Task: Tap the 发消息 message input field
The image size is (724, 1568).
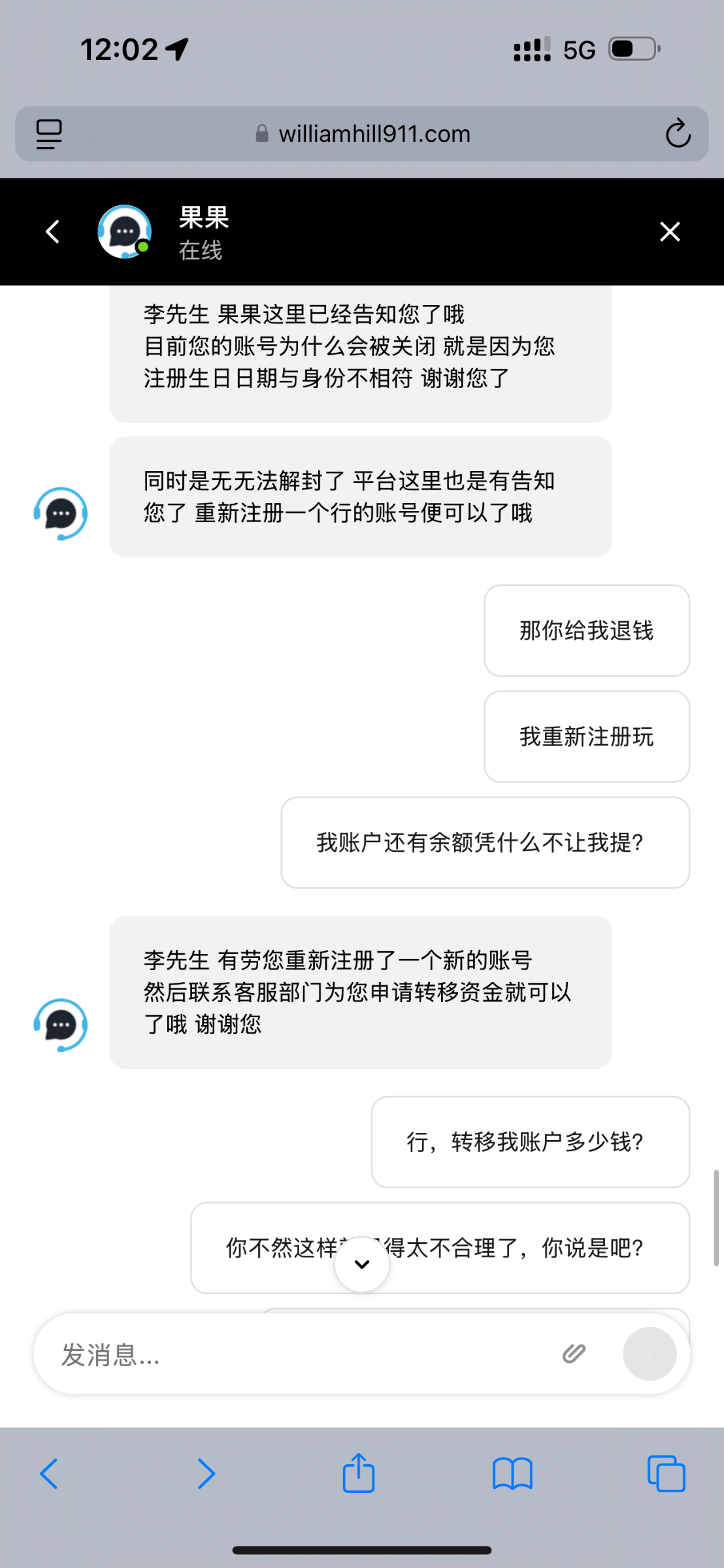Action: click(x=301, y=1354)
